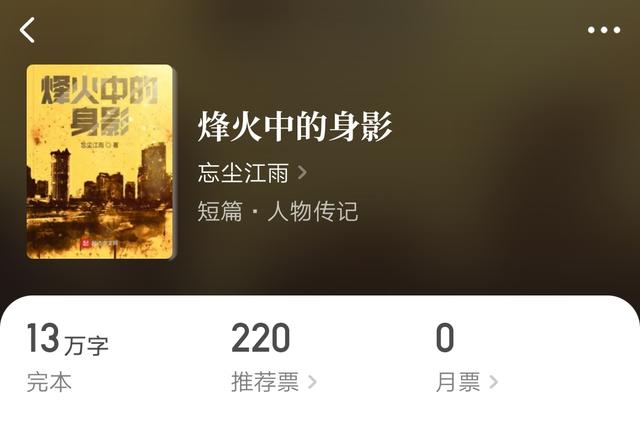The height and width of the screenshot is (421, 640).
Task: Tap the 烽火中的身影 book cover
Action: pos(99,162)
